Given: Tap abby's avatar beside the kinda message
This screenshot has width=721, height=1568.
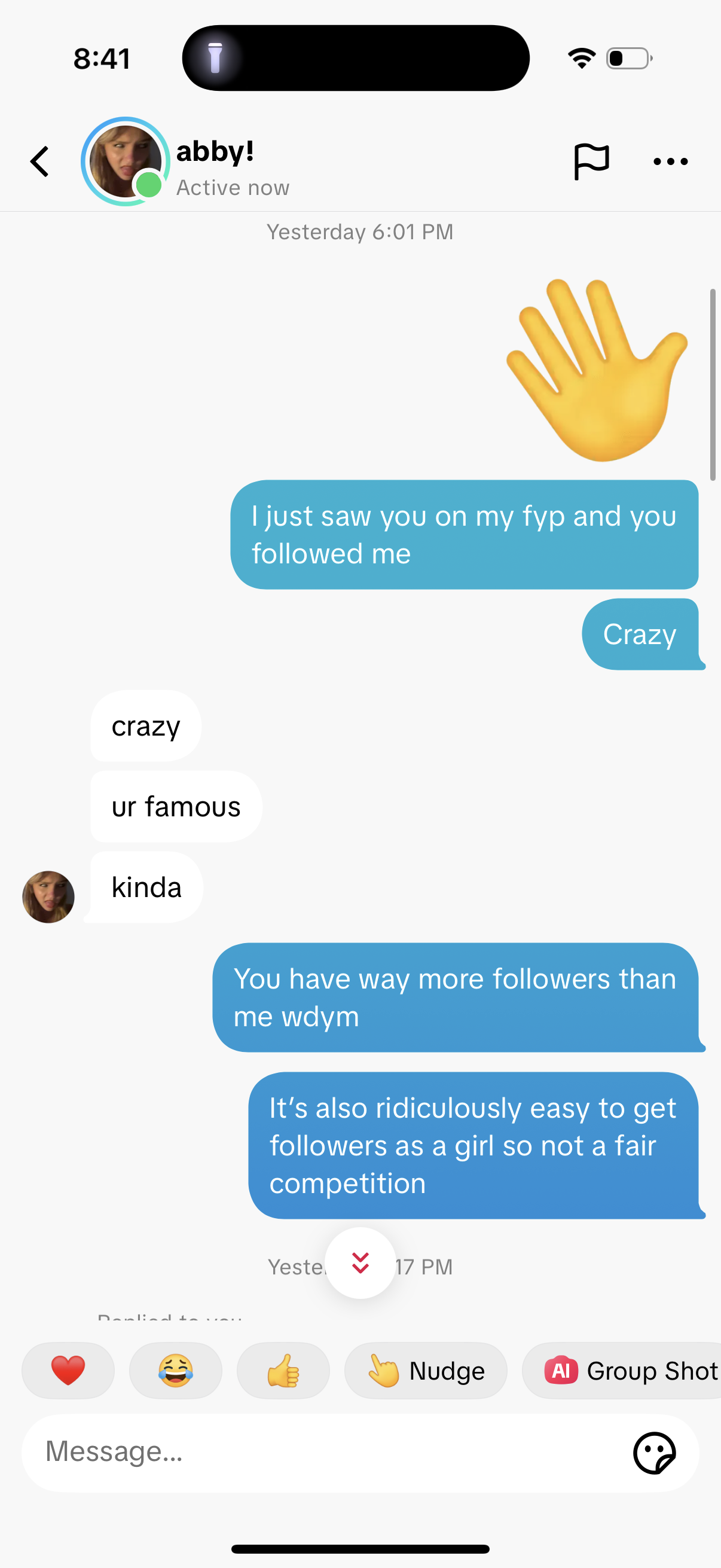Looking at the screenshot, I should 48,896.
